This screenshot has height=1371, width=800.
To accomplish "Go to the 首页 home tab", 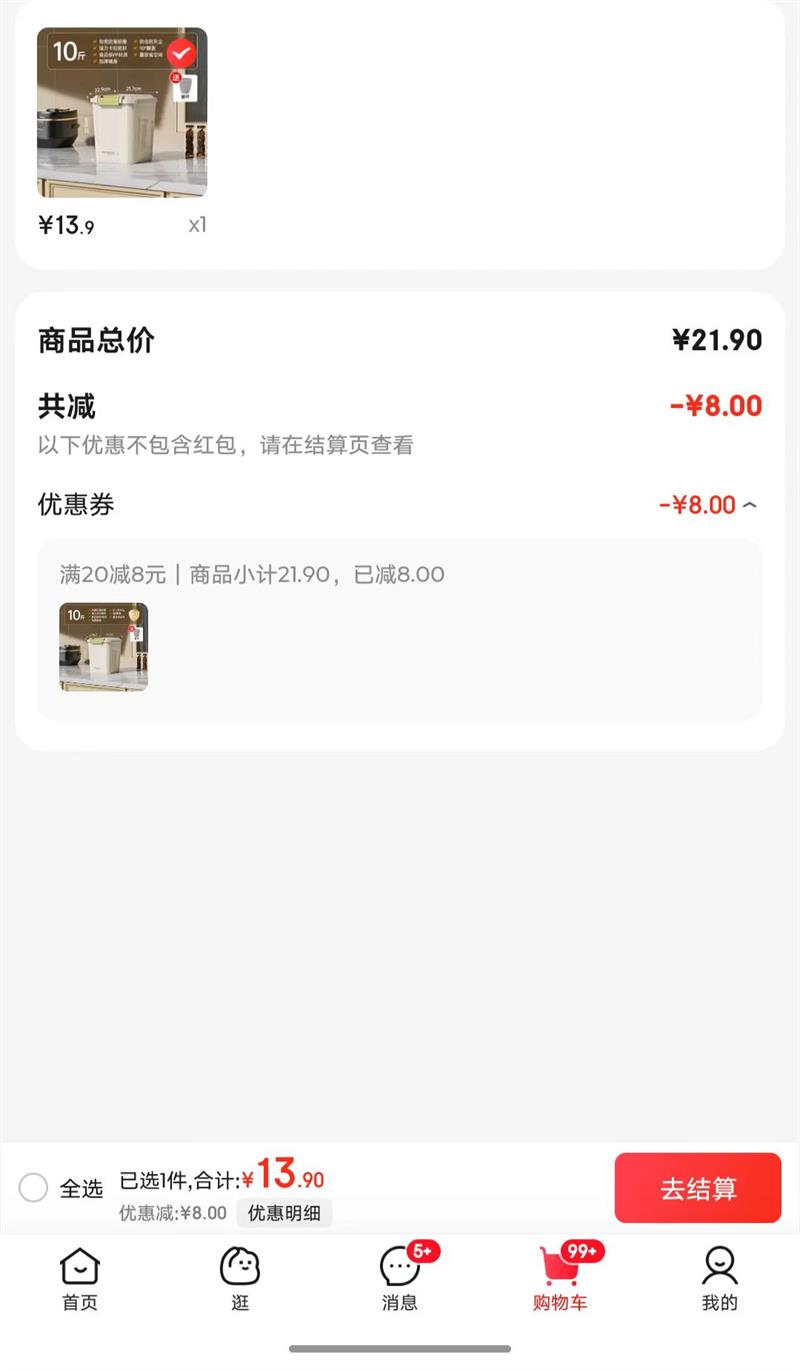I will (x=80, y=1279).
